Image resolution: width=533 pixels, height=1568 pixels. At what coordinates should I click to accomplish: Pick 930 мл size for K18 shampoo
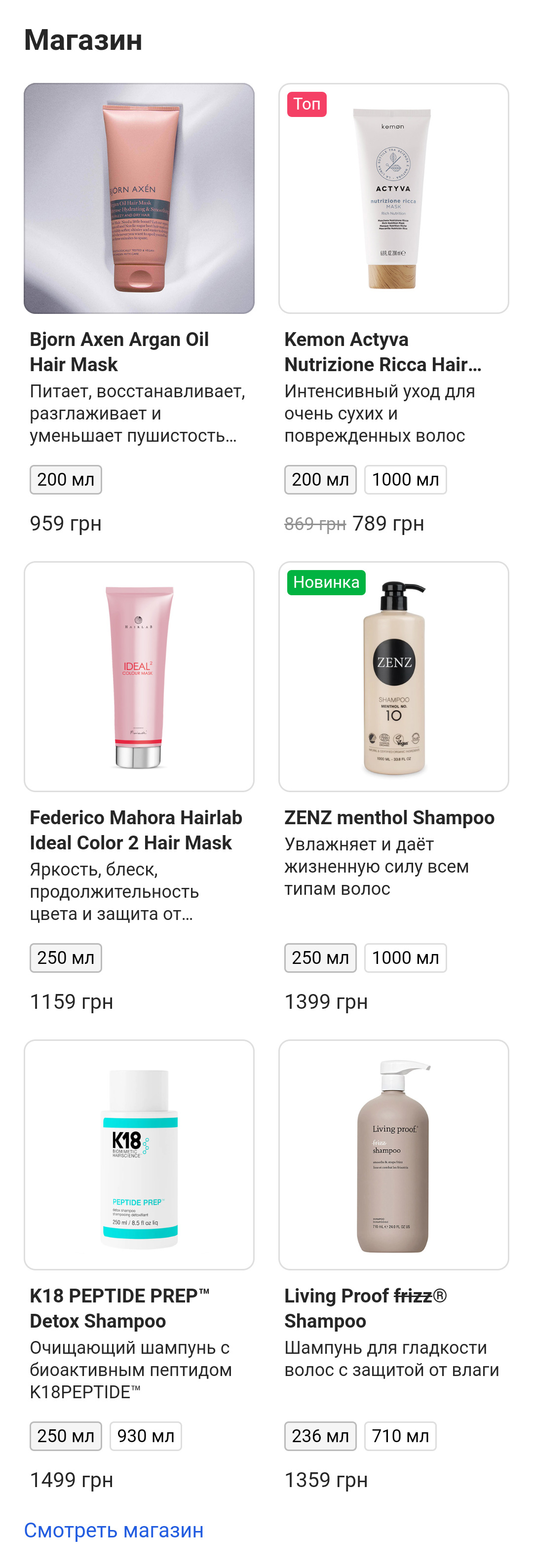(146, 1436)
